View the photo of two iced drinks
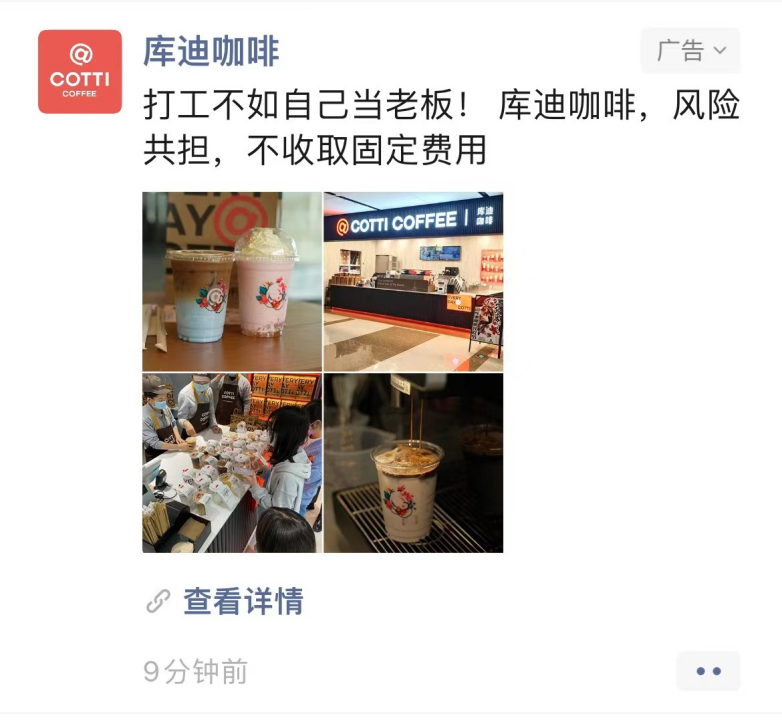Viewport: 782px width, 720px height. click(x=232, y=282)
